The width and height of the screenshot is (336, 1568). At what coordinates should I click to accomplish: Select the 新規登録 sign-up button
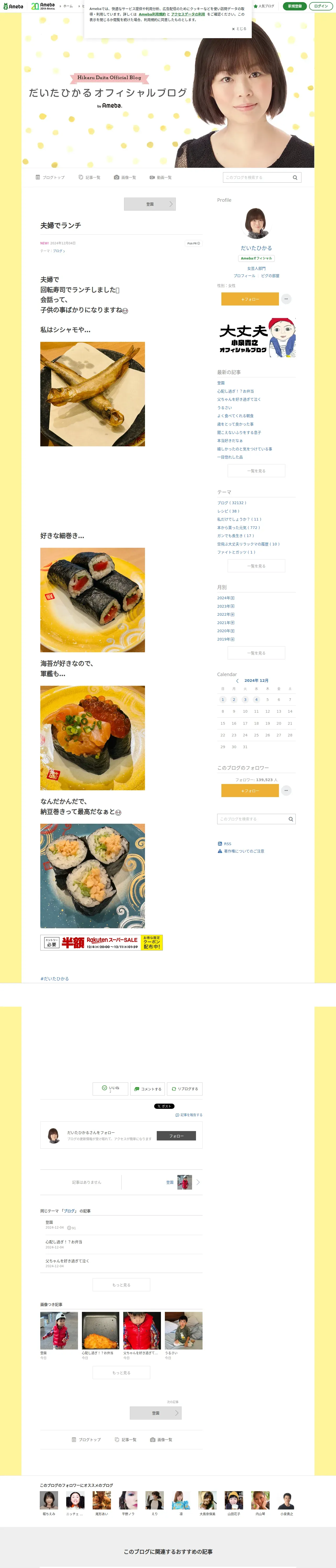click(295, 6)
